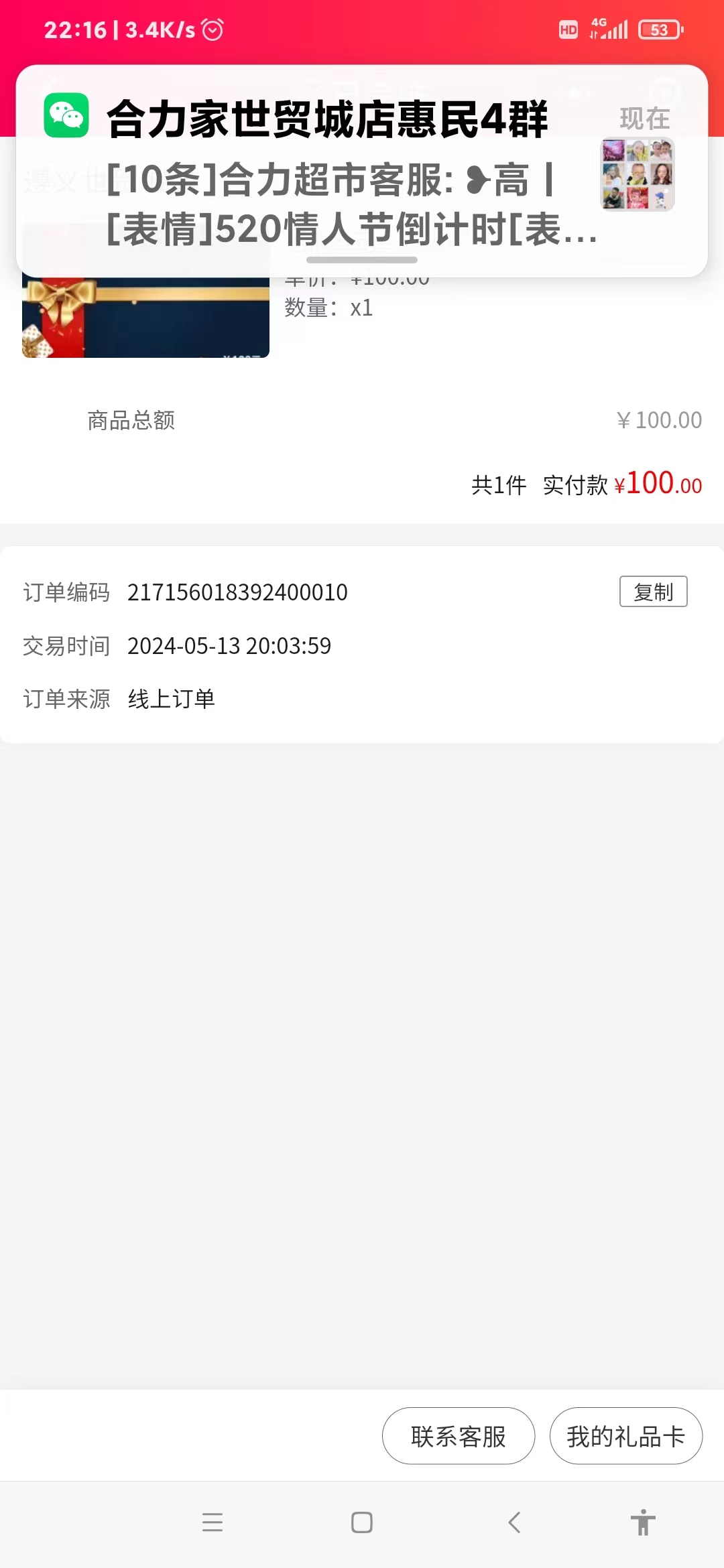
Task: Go to the home screen
Action: (362, 1522)
